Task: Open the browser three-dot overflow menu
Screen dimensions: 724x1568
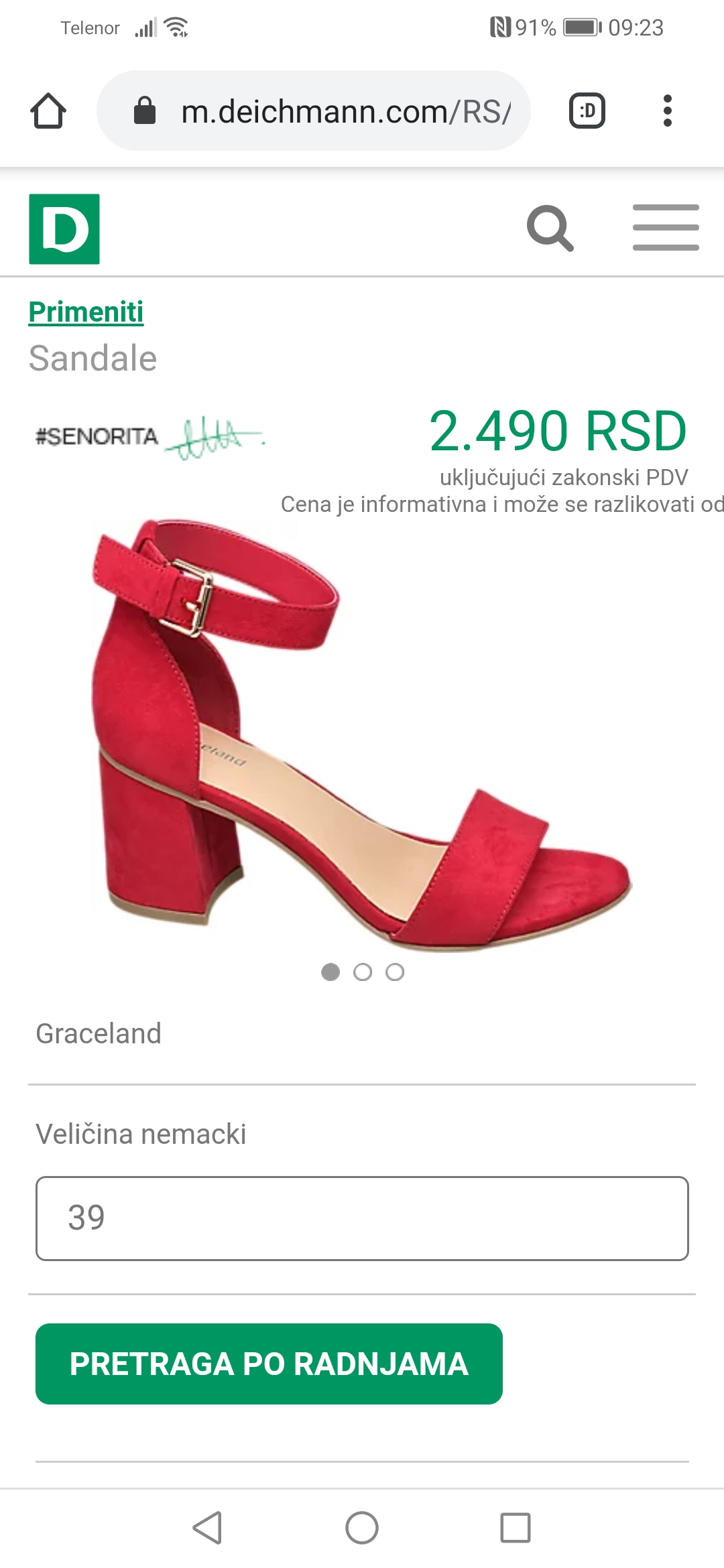Action: (667, 111)
